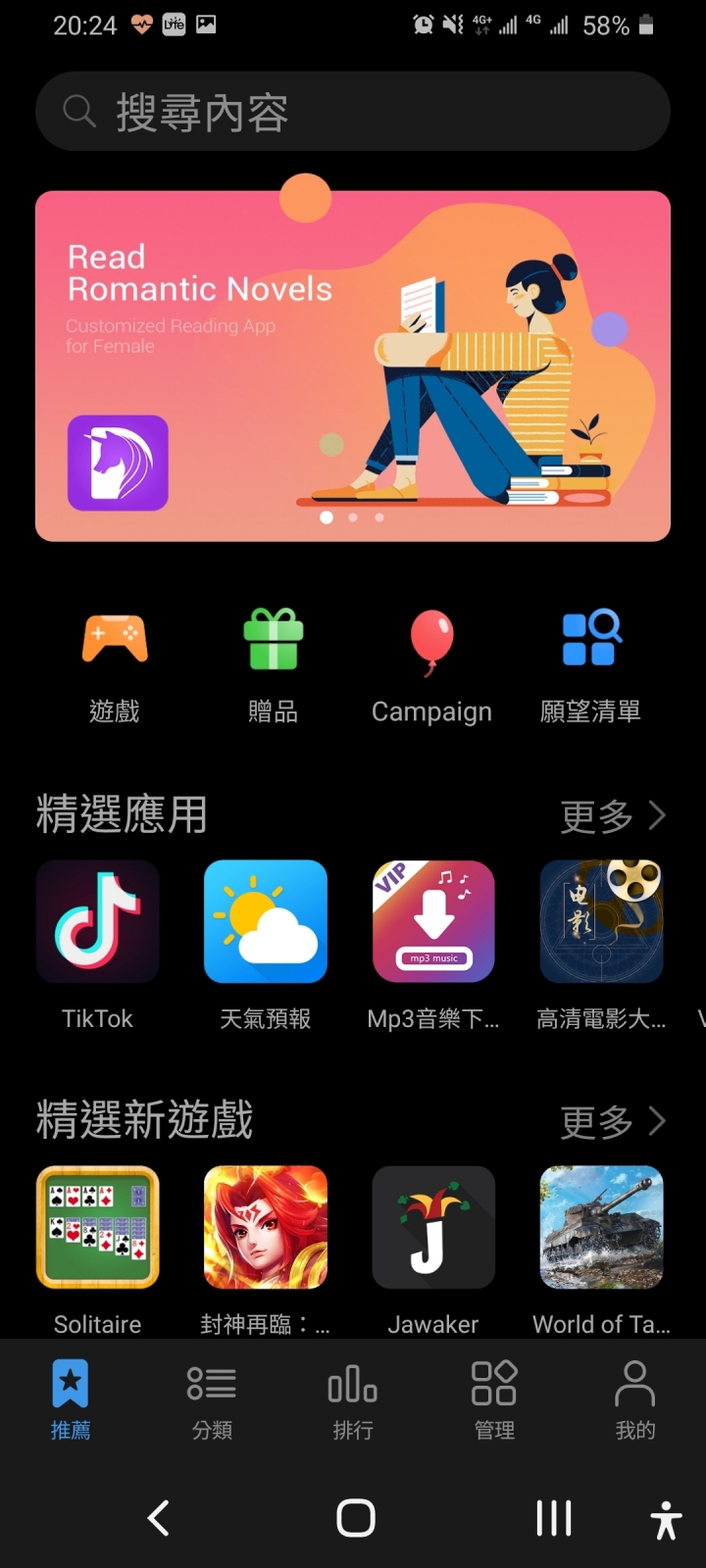Image resolution: width=706 pixels, height=1568 pixels.
Task: Open 願望清單 wishlist
Action: coord(590,666)
